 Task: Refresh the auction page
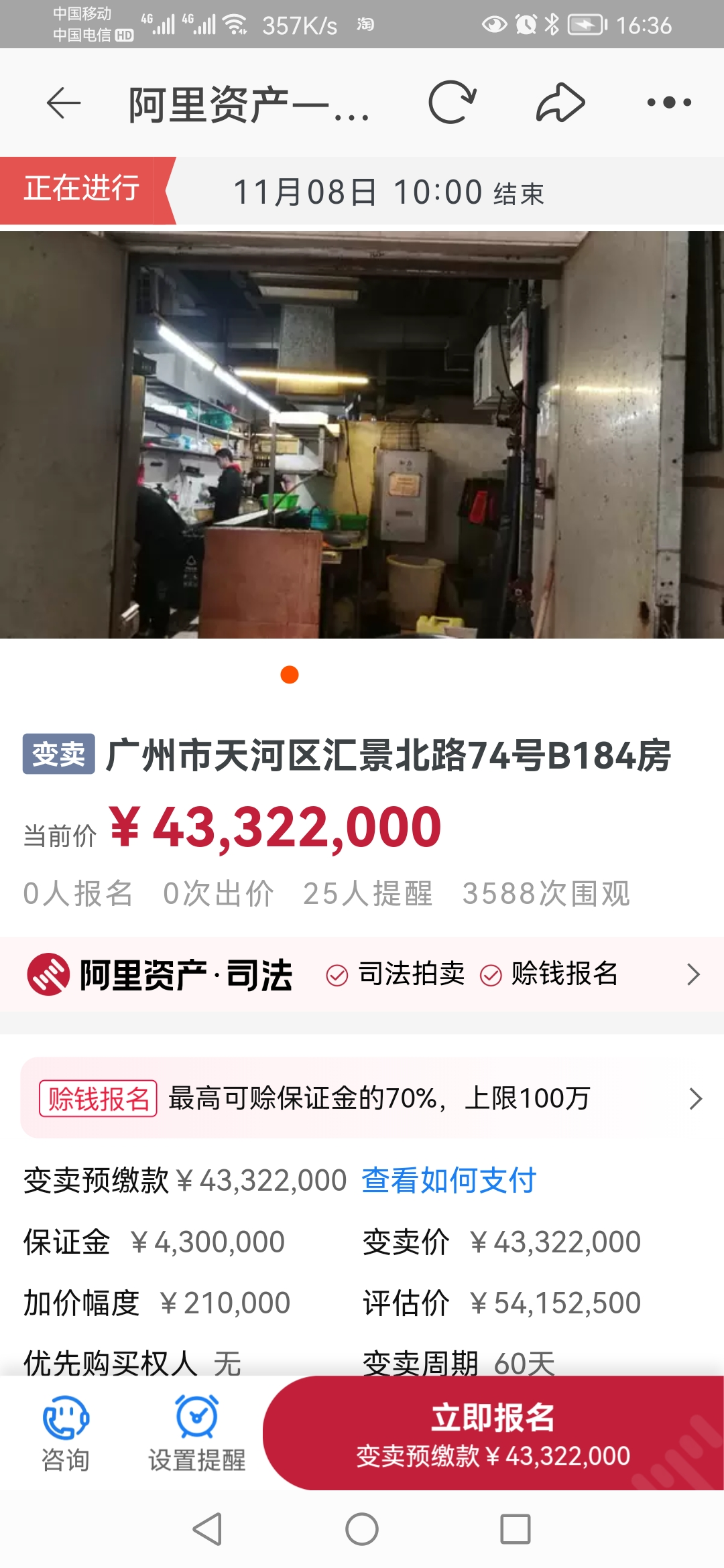pyautogui.click(x=452, y=103)
